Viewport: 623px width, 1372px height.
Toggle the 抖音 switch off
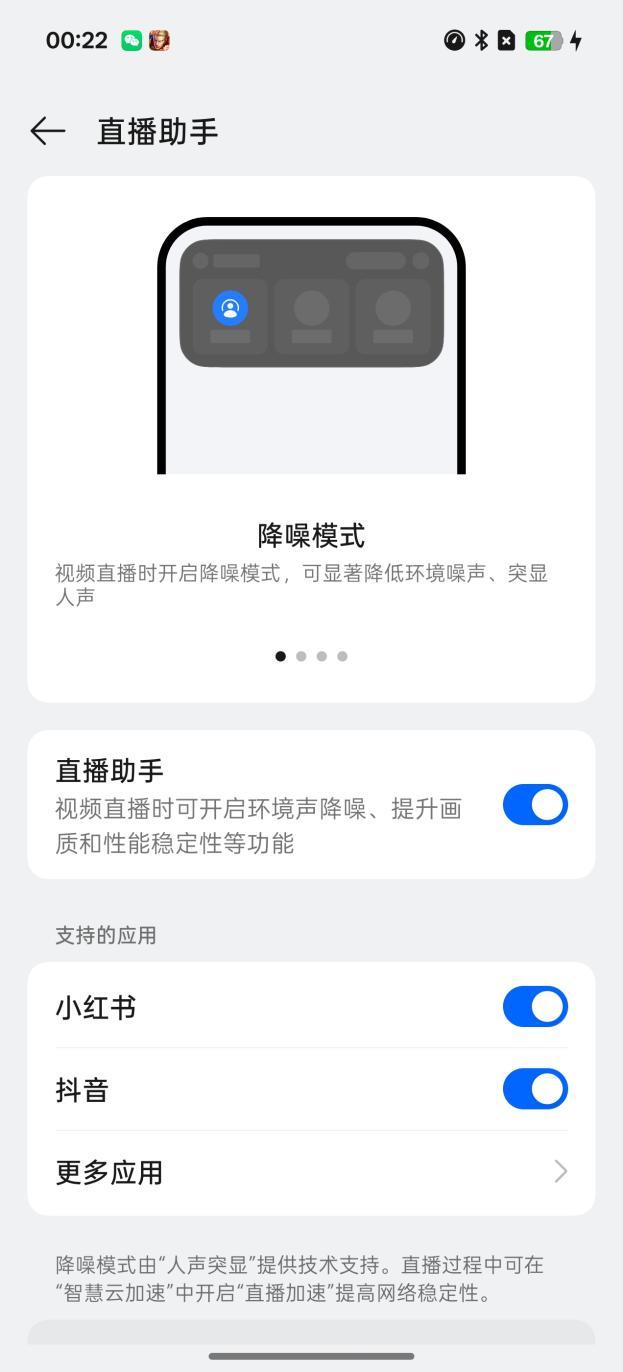pyautogui.click(x=534, y=1089)
